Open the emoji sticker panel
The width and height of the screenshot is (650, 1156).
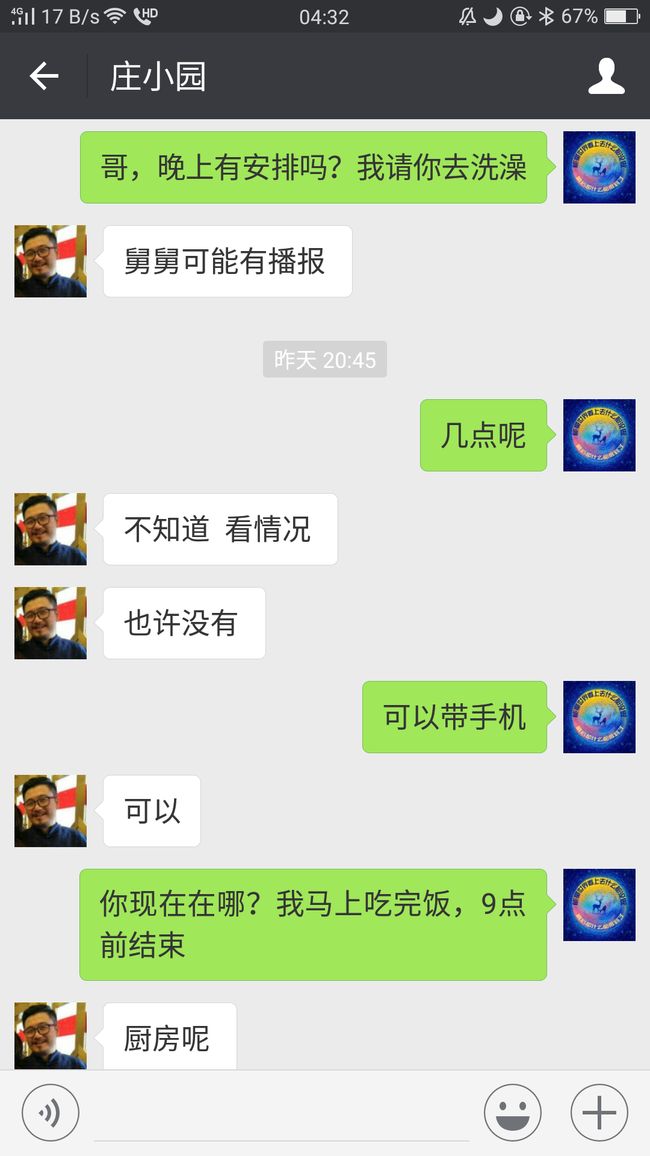coord(512,1112)
